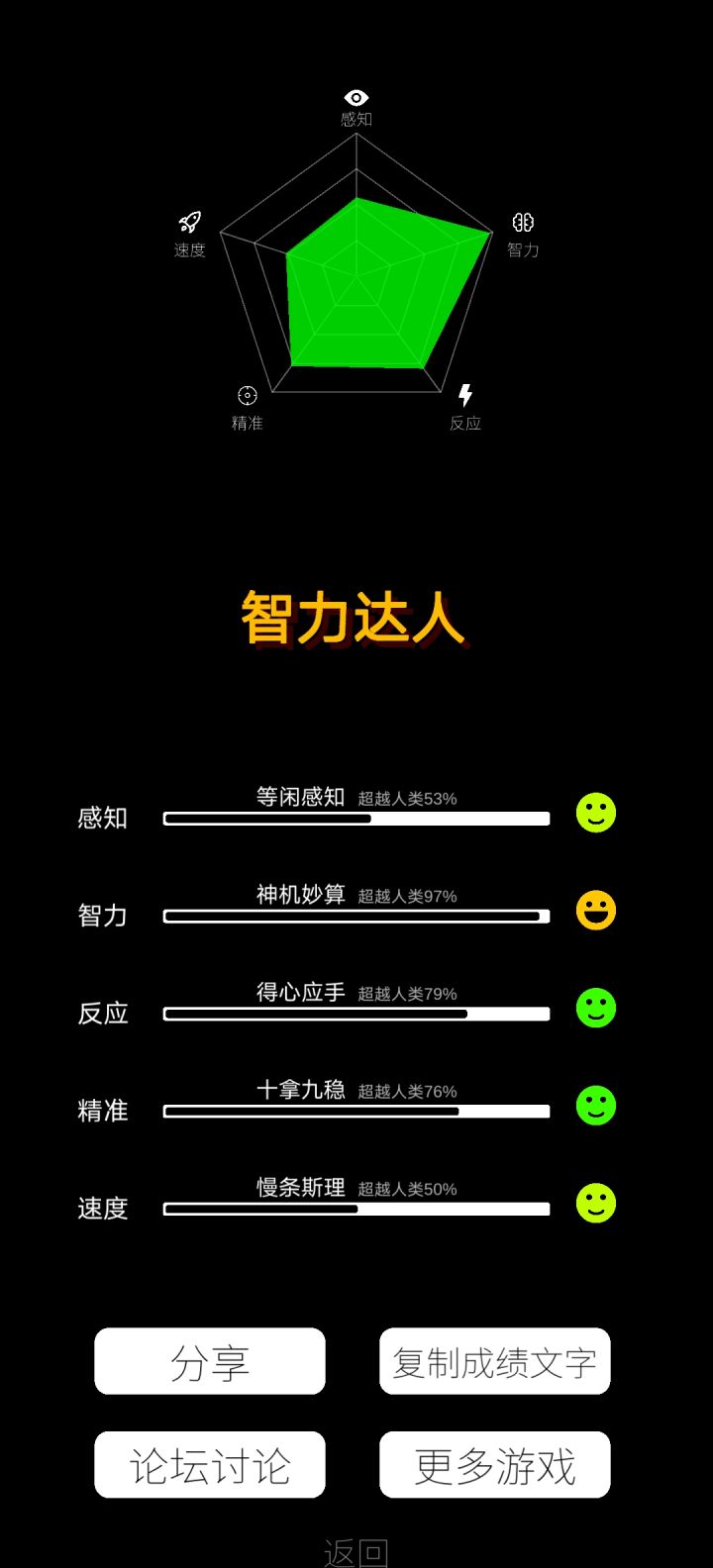Viewport: 713px width, 1568px height.
Task: Click the smiley icon at the 速度 row
Action: (x=594, y=1202)
